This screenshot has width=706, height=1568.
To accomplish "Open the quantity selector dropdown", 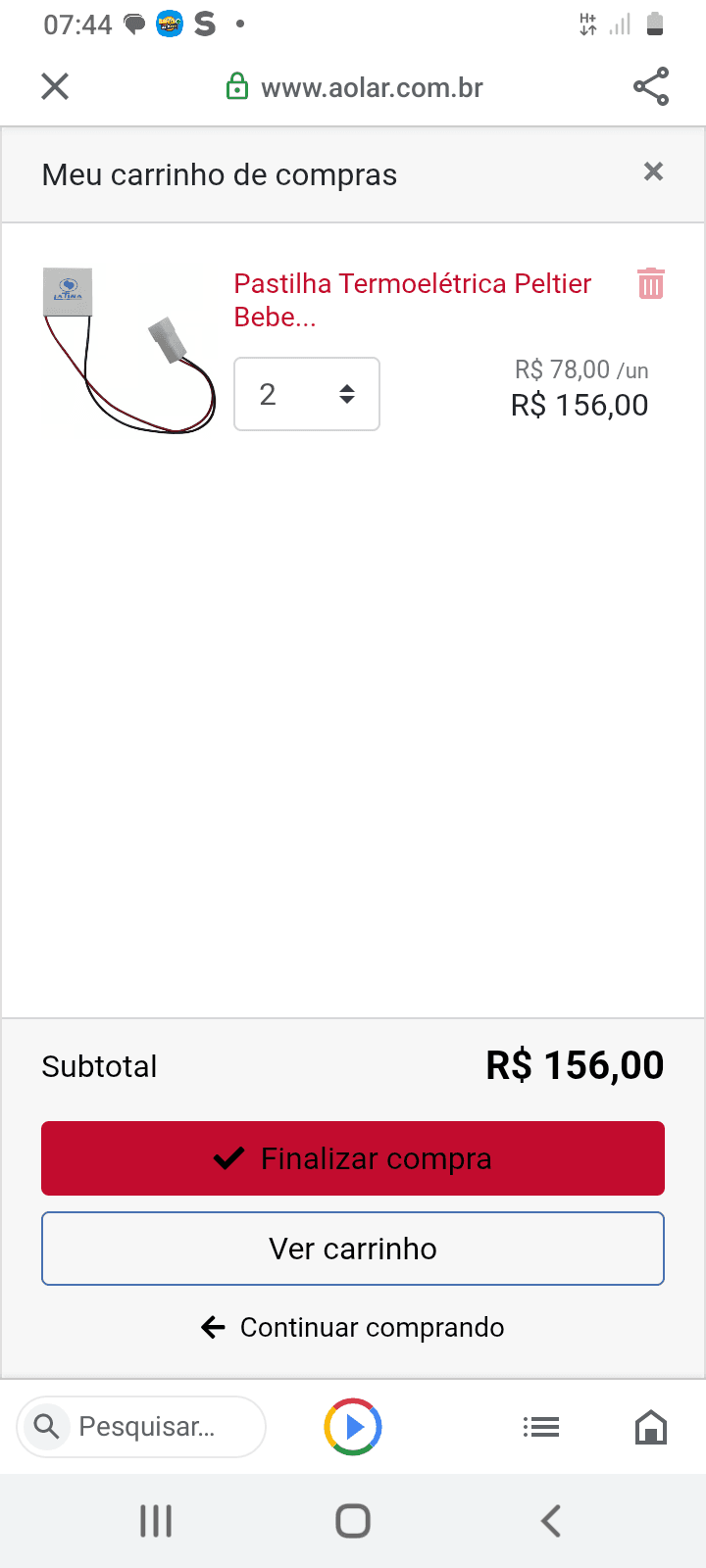I will [x=306, y=394].
